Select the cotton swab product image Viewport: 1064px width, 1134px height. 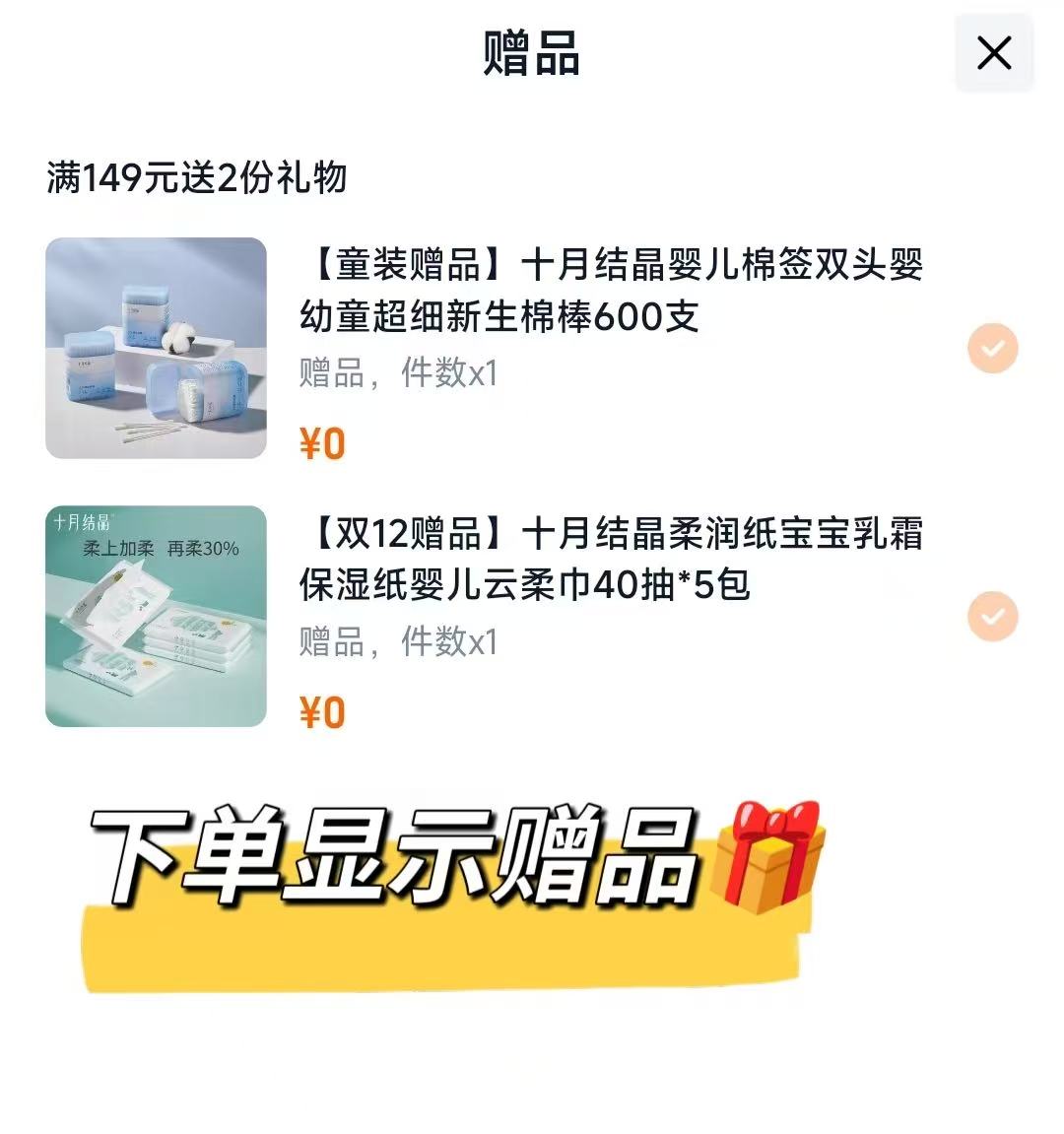pos(155,347)
